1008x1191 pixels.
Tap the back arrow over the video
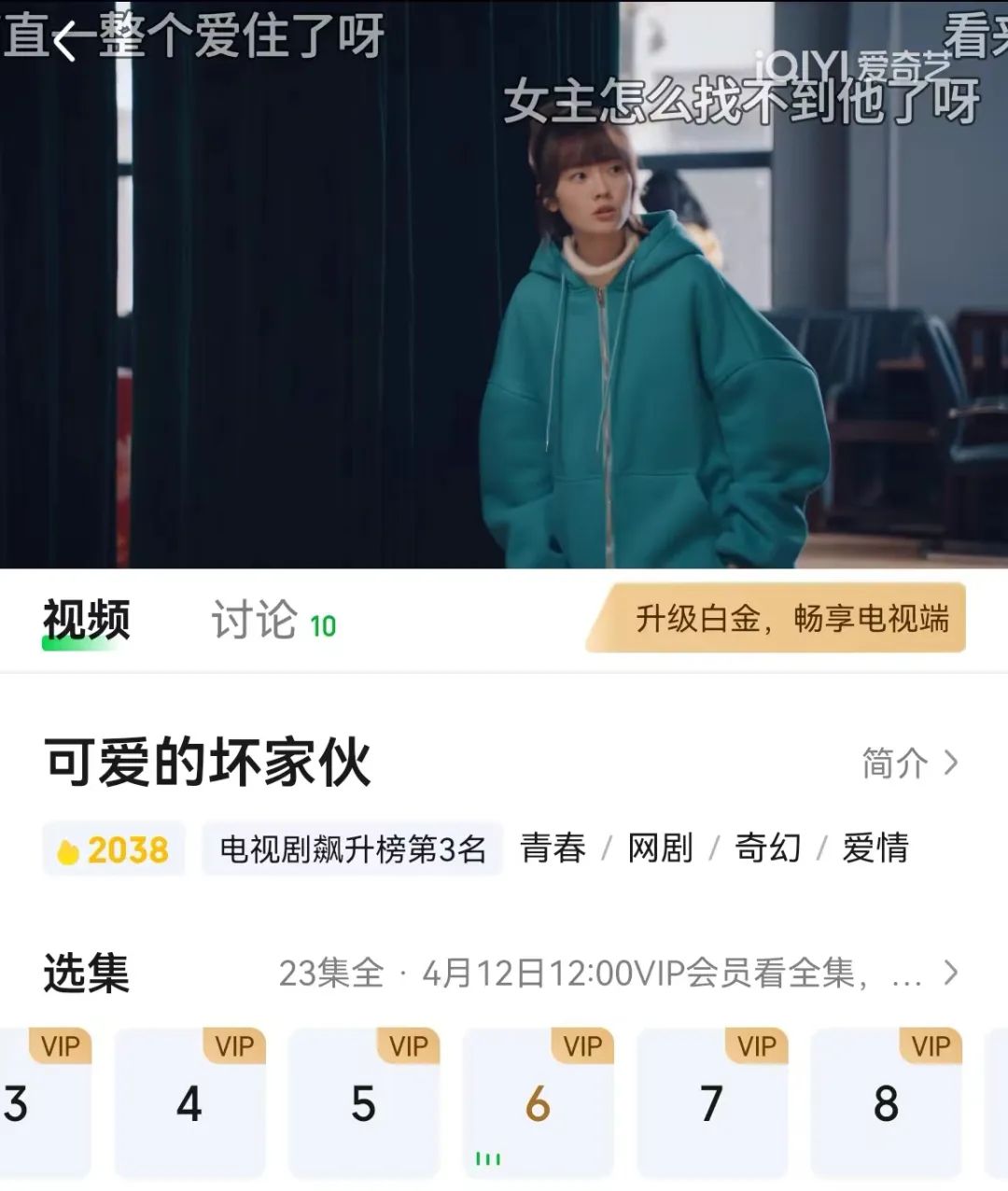(x=65, y=42)
